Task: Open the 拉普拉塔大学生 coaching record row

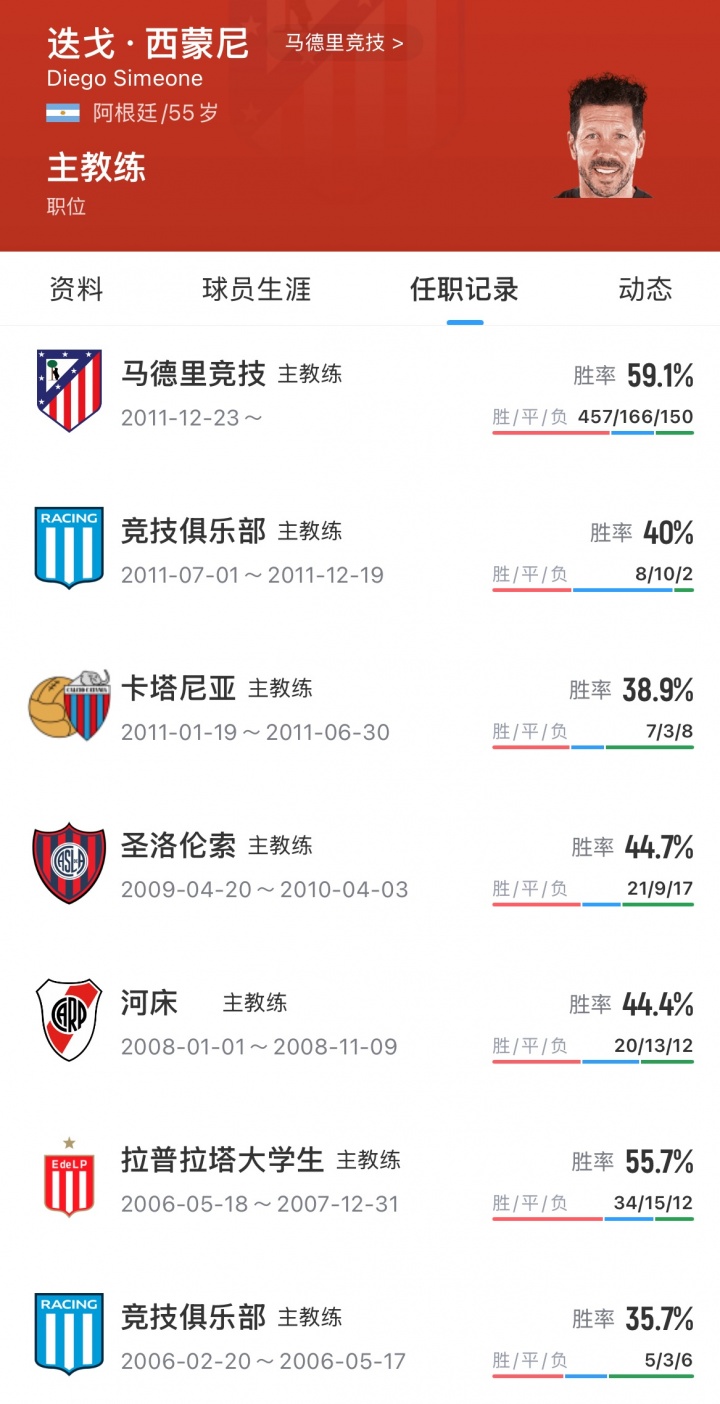Action: pos(360,1178)
